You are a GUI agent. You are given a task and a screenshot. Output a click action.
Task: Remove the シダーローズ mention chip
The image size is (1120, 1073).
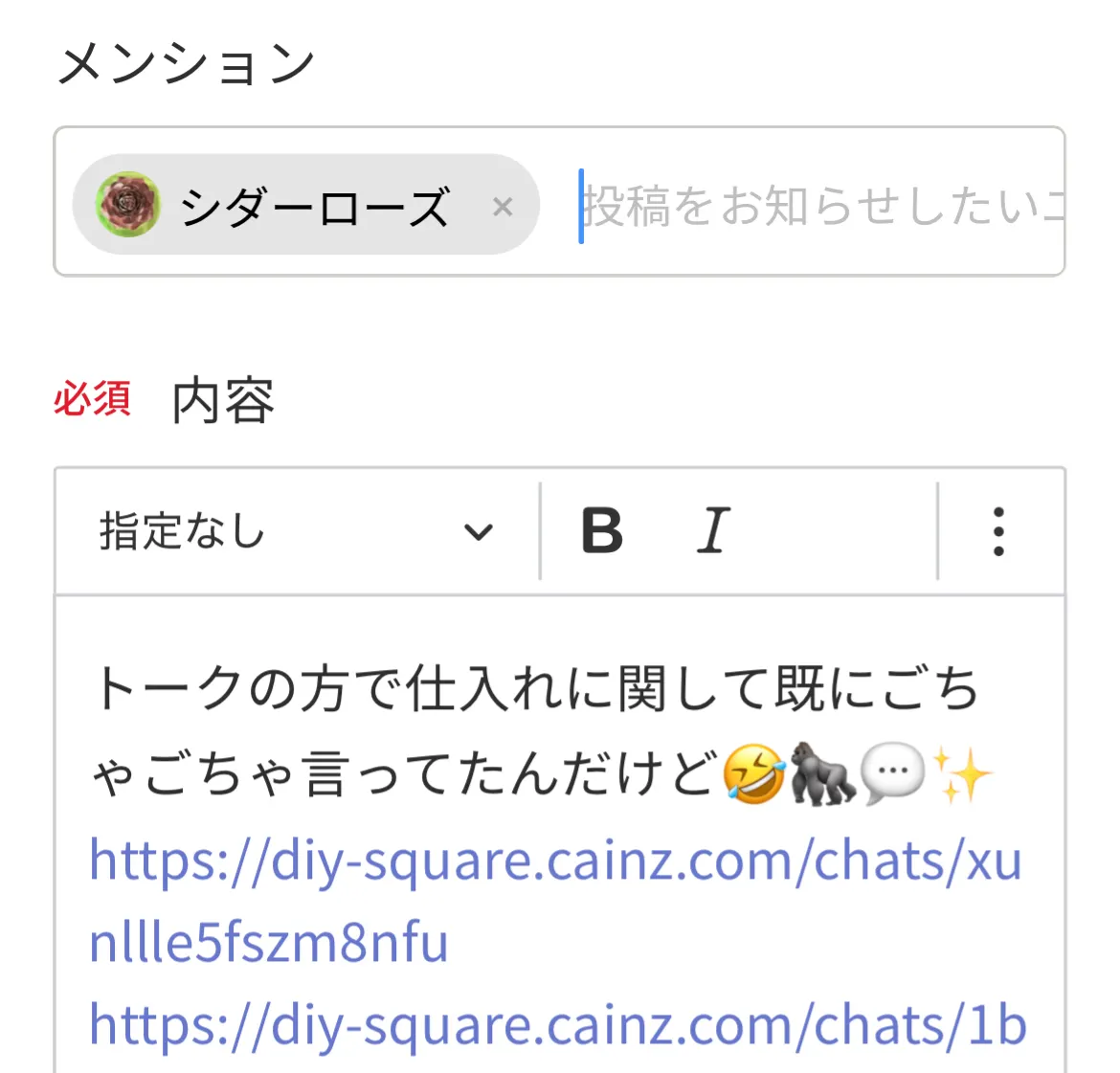503,207
